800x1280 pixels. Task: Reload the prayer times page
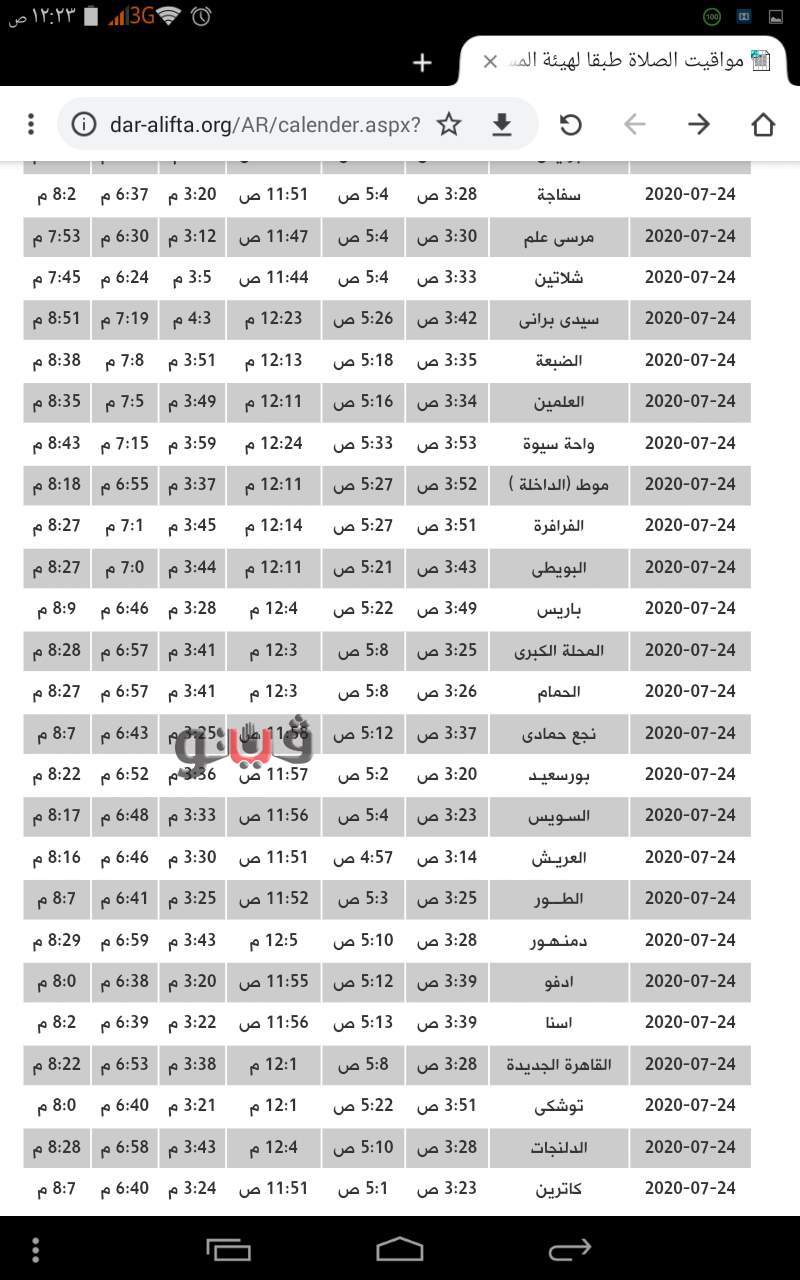coord(570,124)
